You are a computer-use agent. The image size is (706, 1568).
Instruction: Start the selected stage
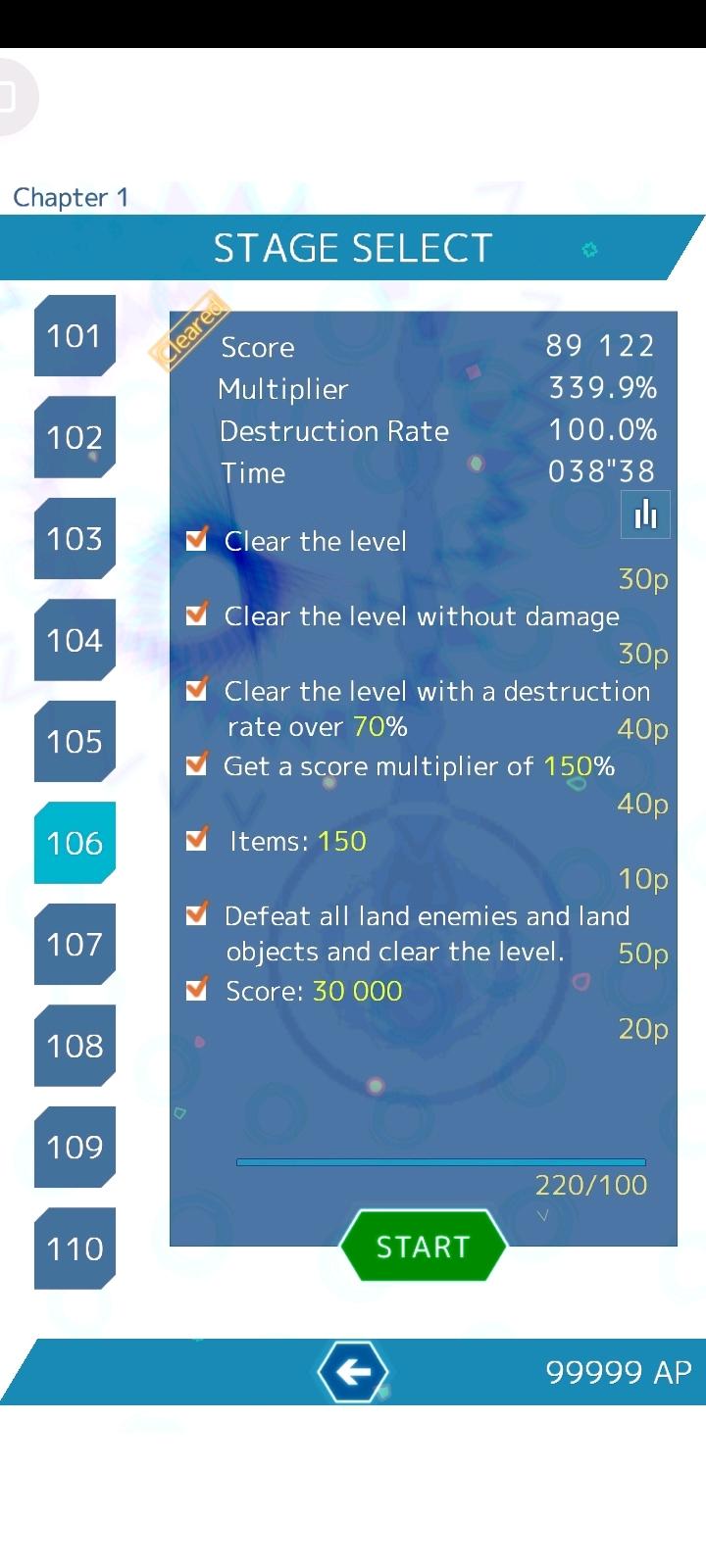point(423,1247)
